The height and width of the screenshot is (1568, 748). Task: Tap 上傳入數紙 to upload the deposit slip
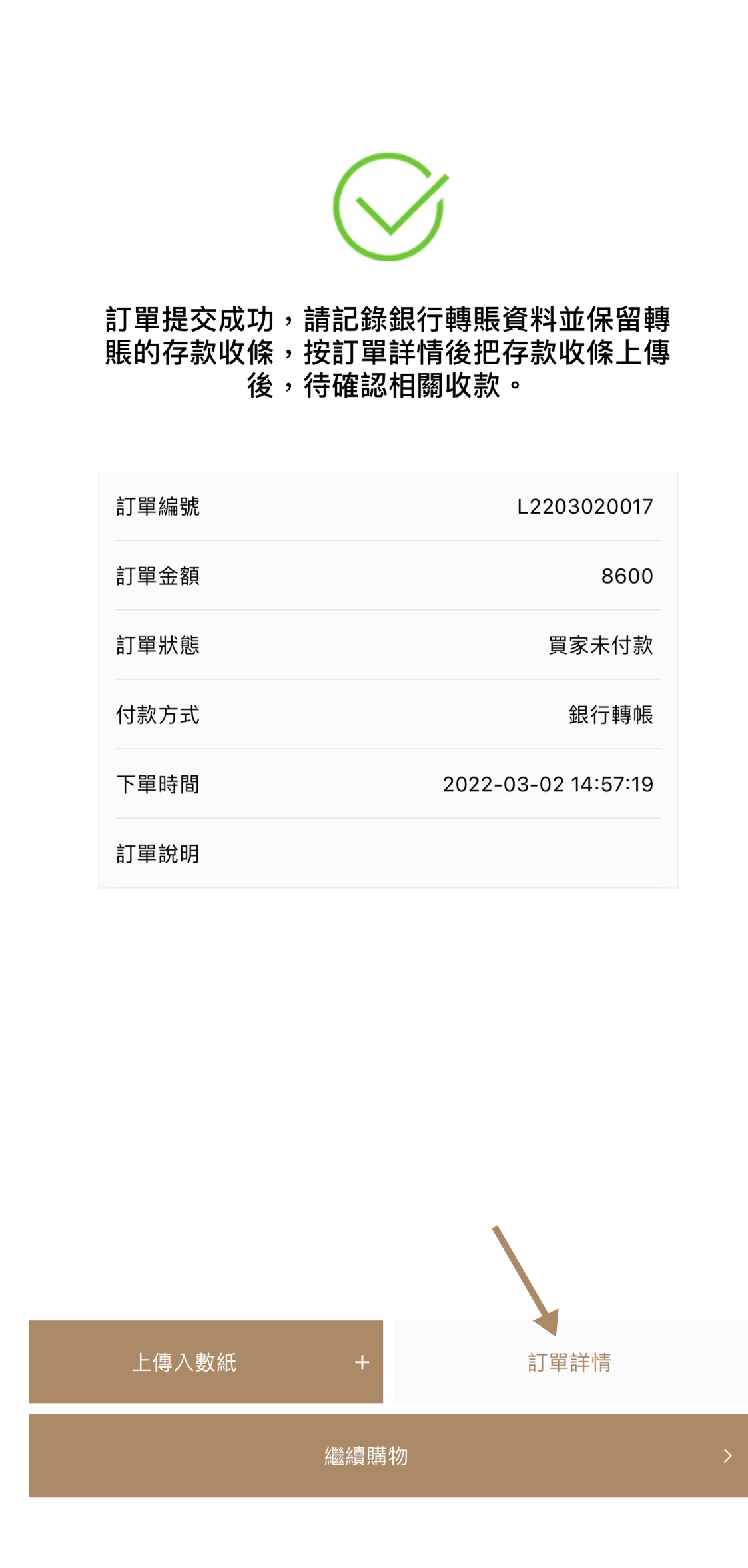pos(205,1362)
